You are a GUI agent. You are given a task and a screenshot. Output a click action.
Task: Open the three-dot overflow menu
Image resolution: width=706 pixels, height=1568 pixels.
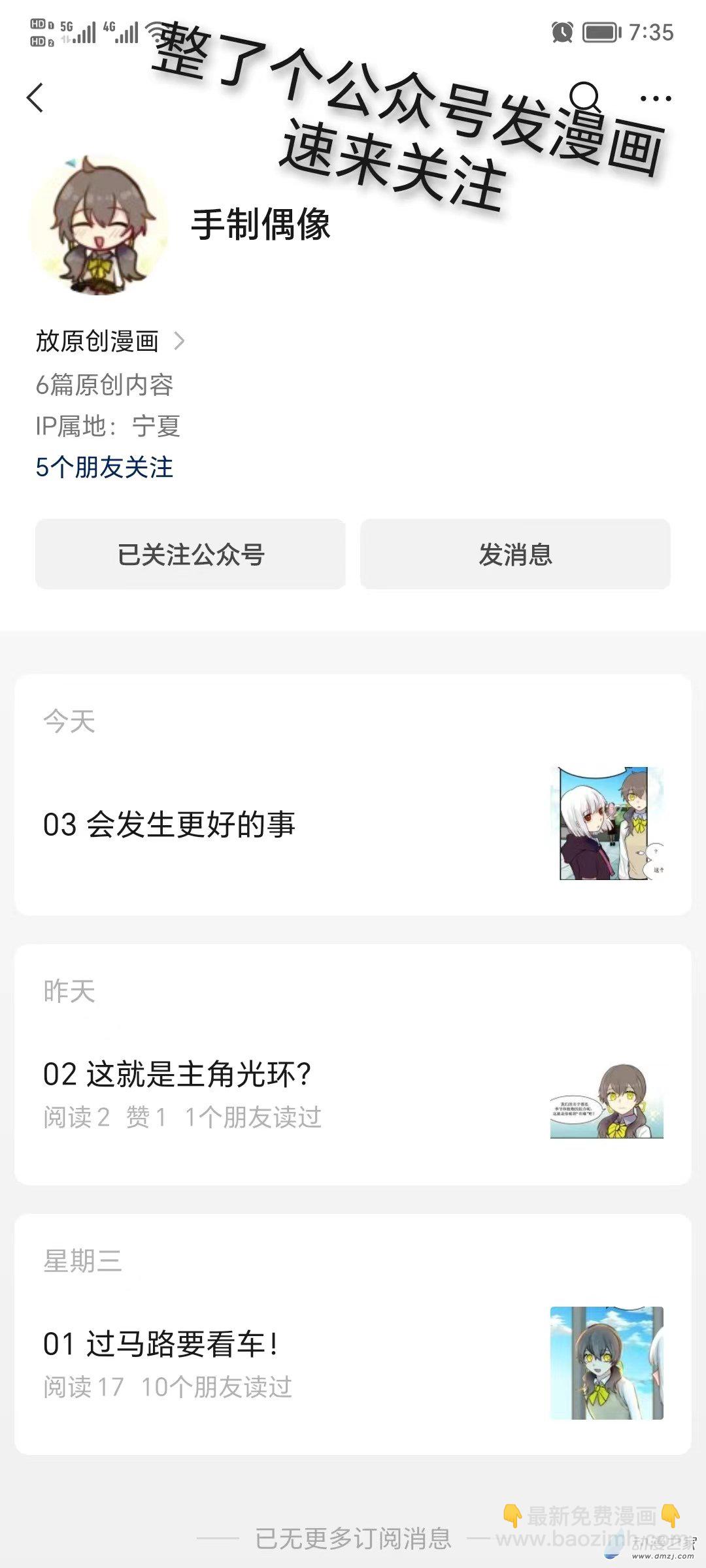[x=655, y=99]
